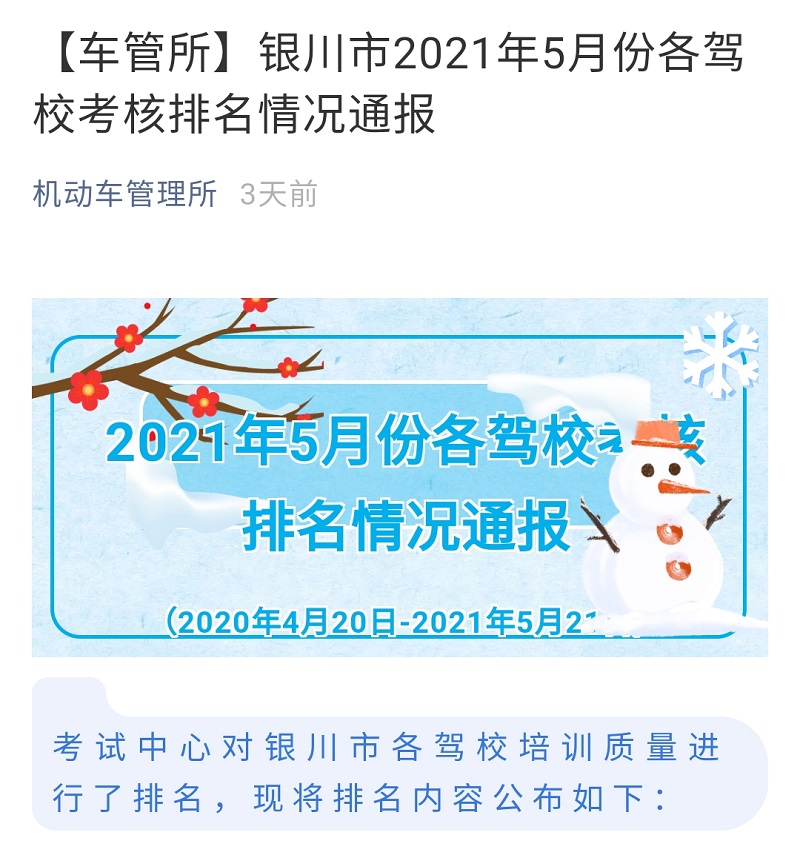Screen dimensions: 800x851
Task: Open the 机动车管理所 account link
Action: [125, 194]
